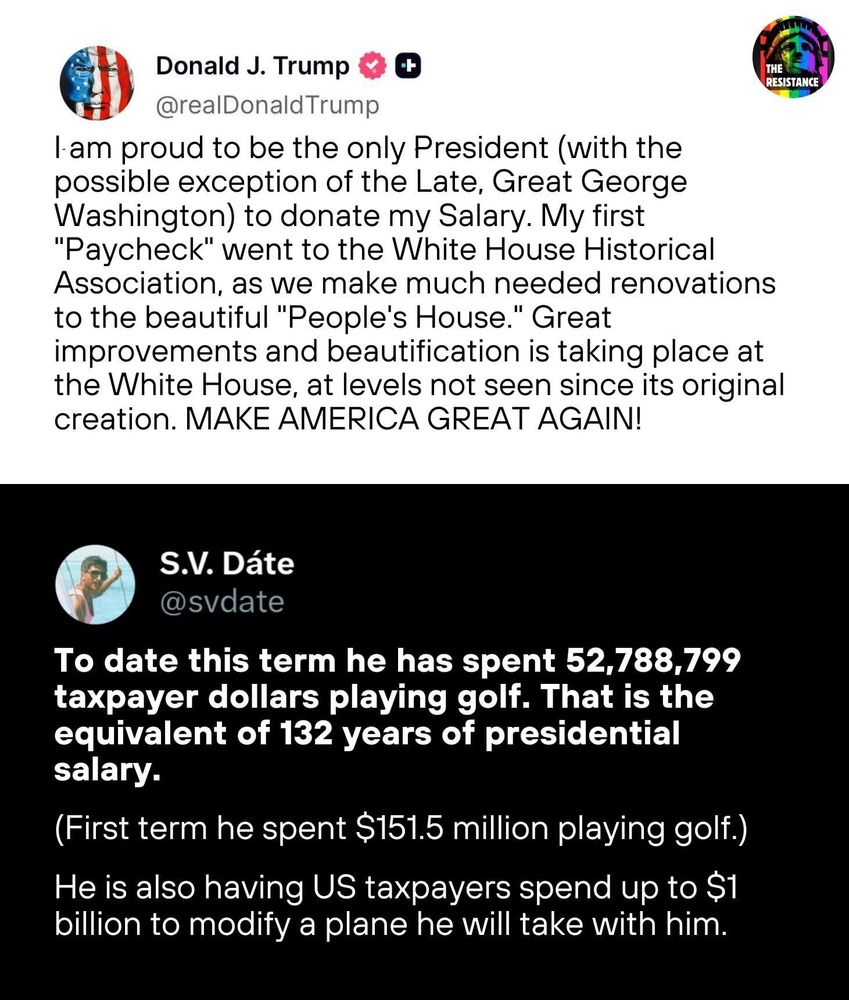Select the @realDonaldTrump handle

[267, 102]
